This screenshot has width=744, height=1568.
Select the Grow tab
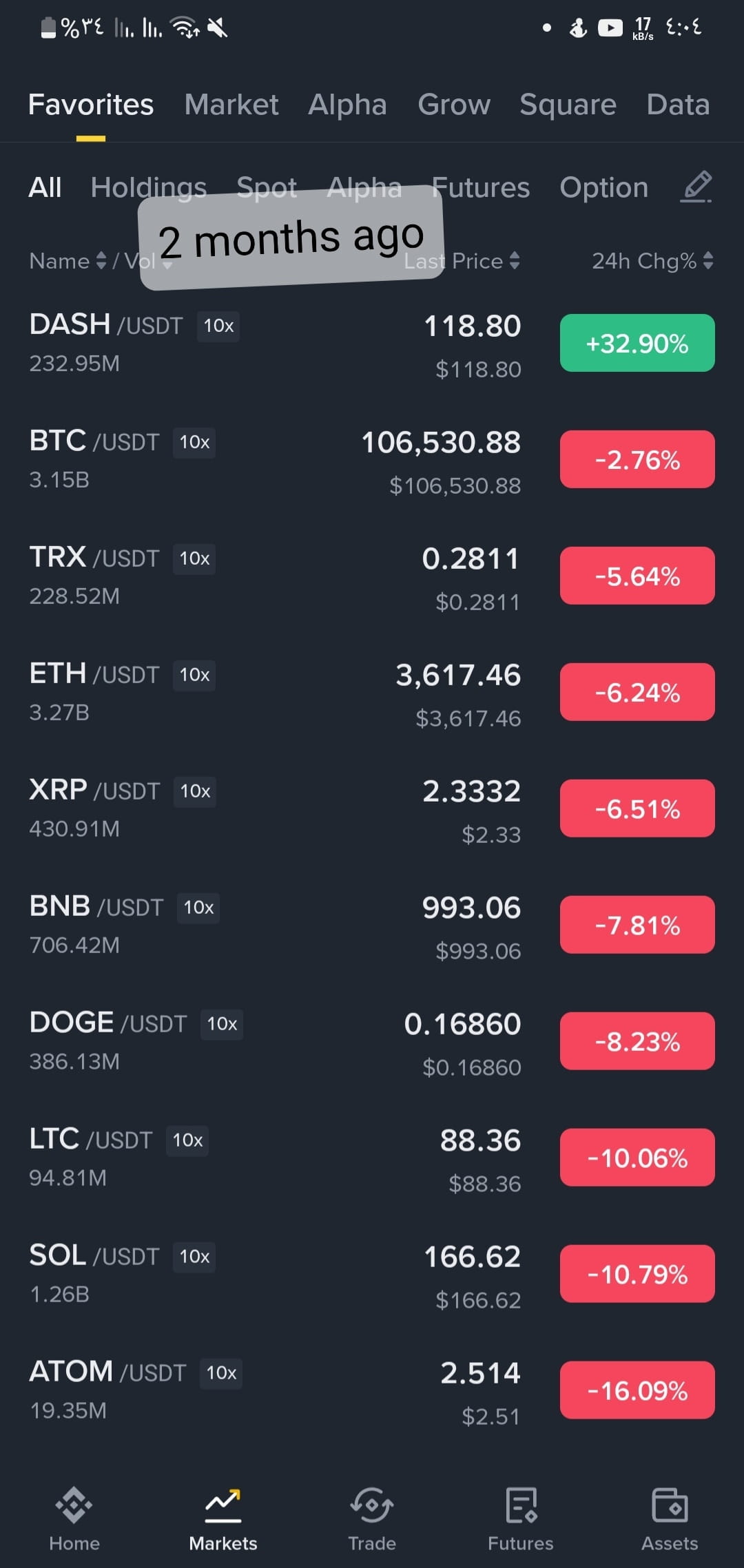point(454,105)
